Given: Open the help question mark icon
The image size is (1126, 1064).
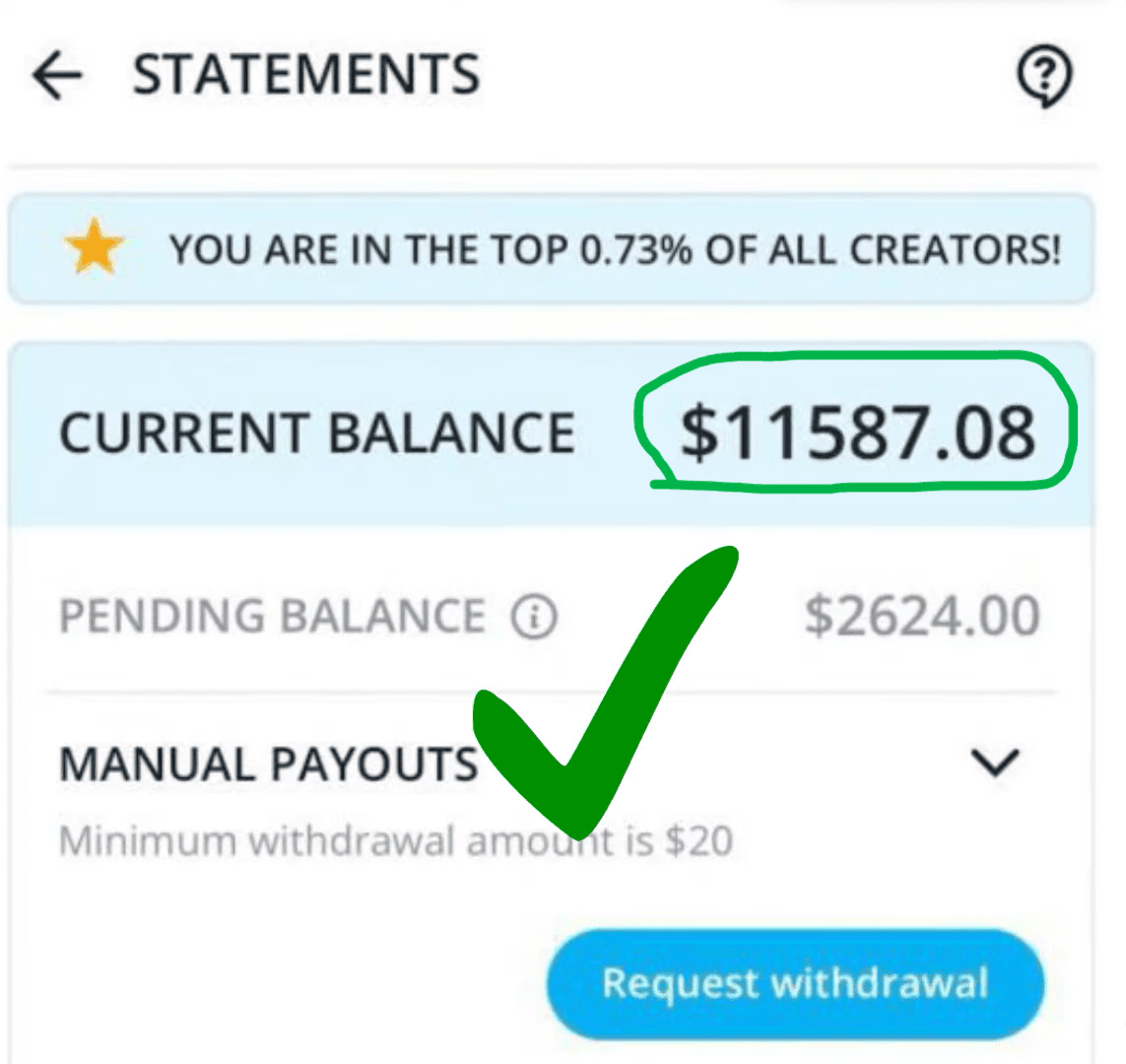Looking at the screenshot, I should click(x=1043, y=76).
